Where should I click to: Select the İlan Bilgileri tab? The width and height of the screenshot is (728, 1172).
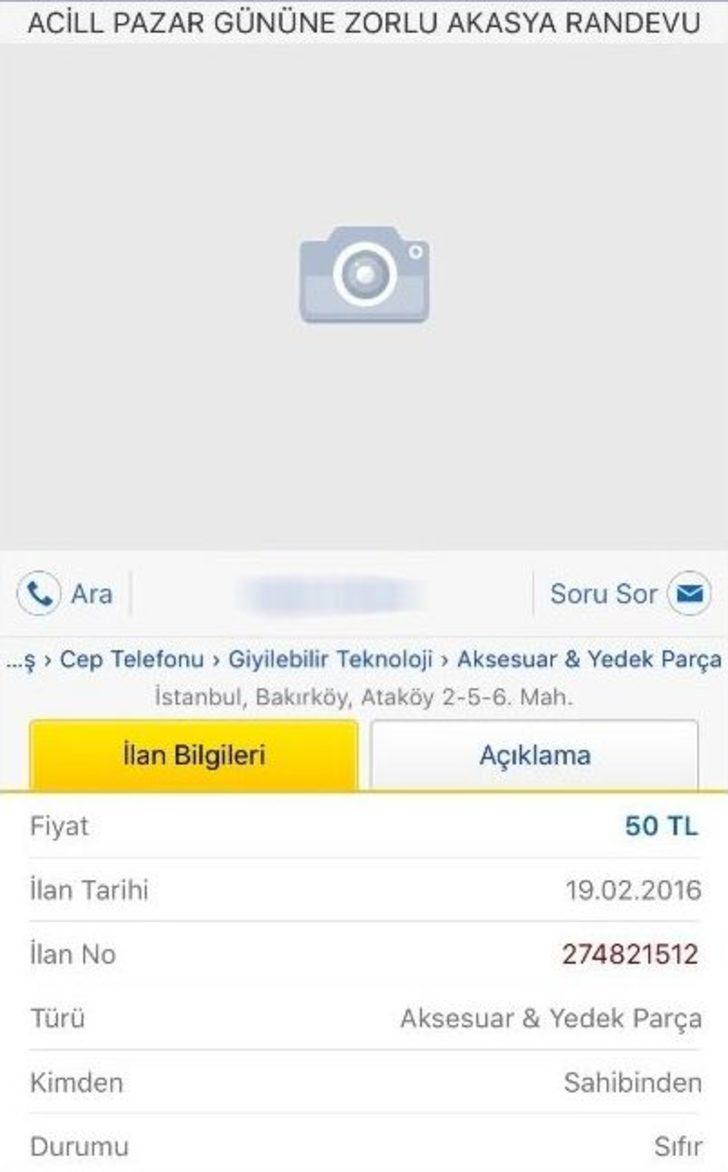(x=194, y=754)
